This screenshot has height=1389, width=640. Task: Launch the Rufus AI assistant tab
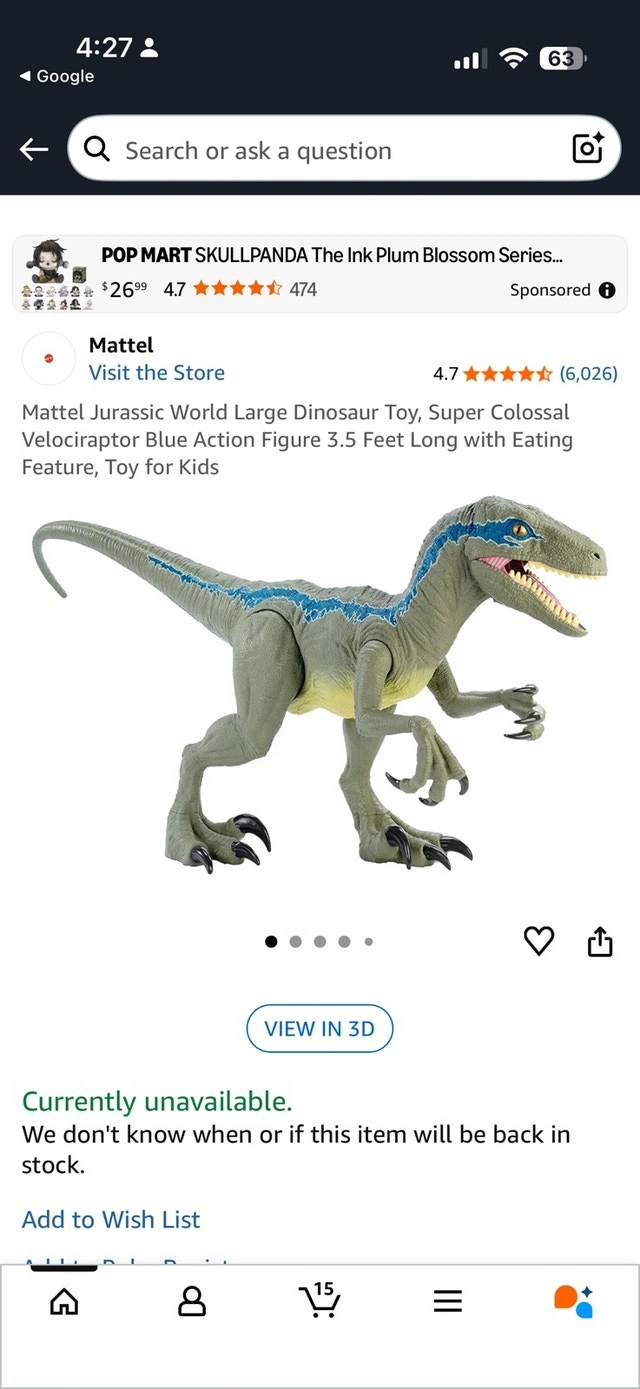[574, 1300]
